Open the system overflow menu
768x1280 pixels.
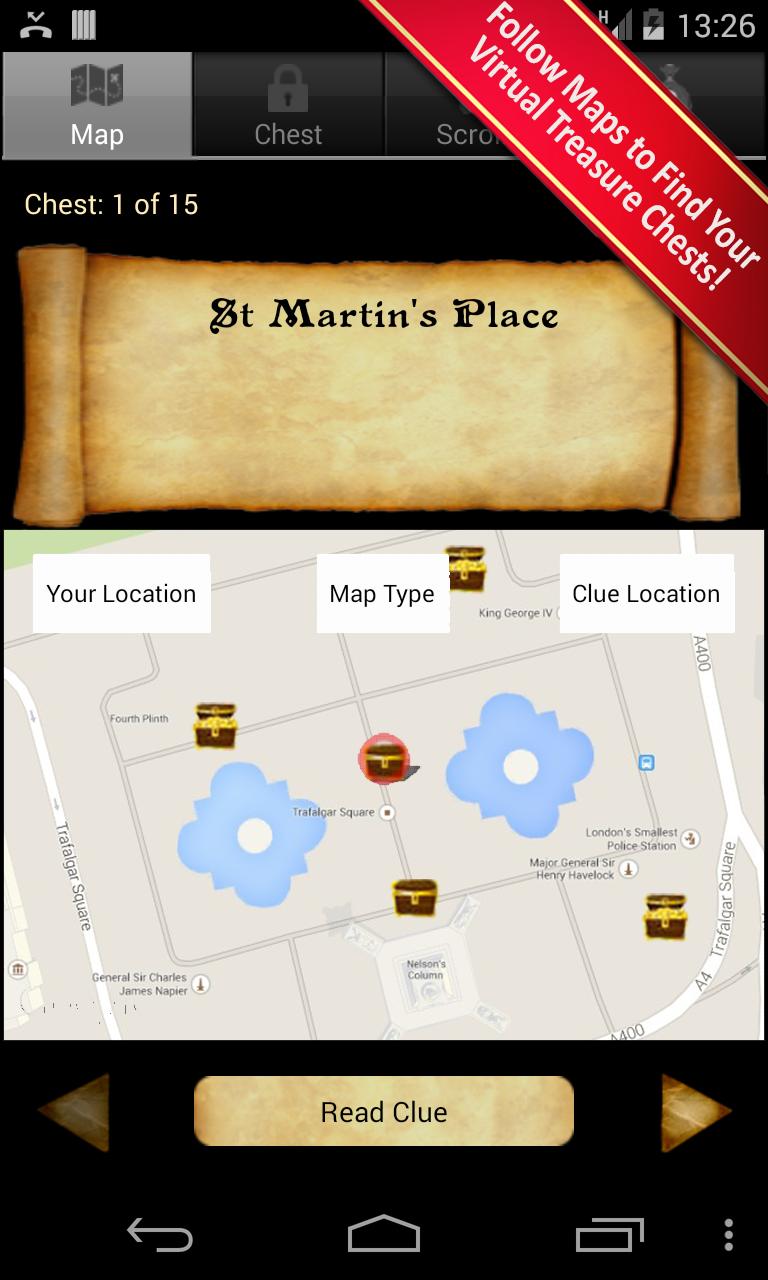pos(729,1234)
